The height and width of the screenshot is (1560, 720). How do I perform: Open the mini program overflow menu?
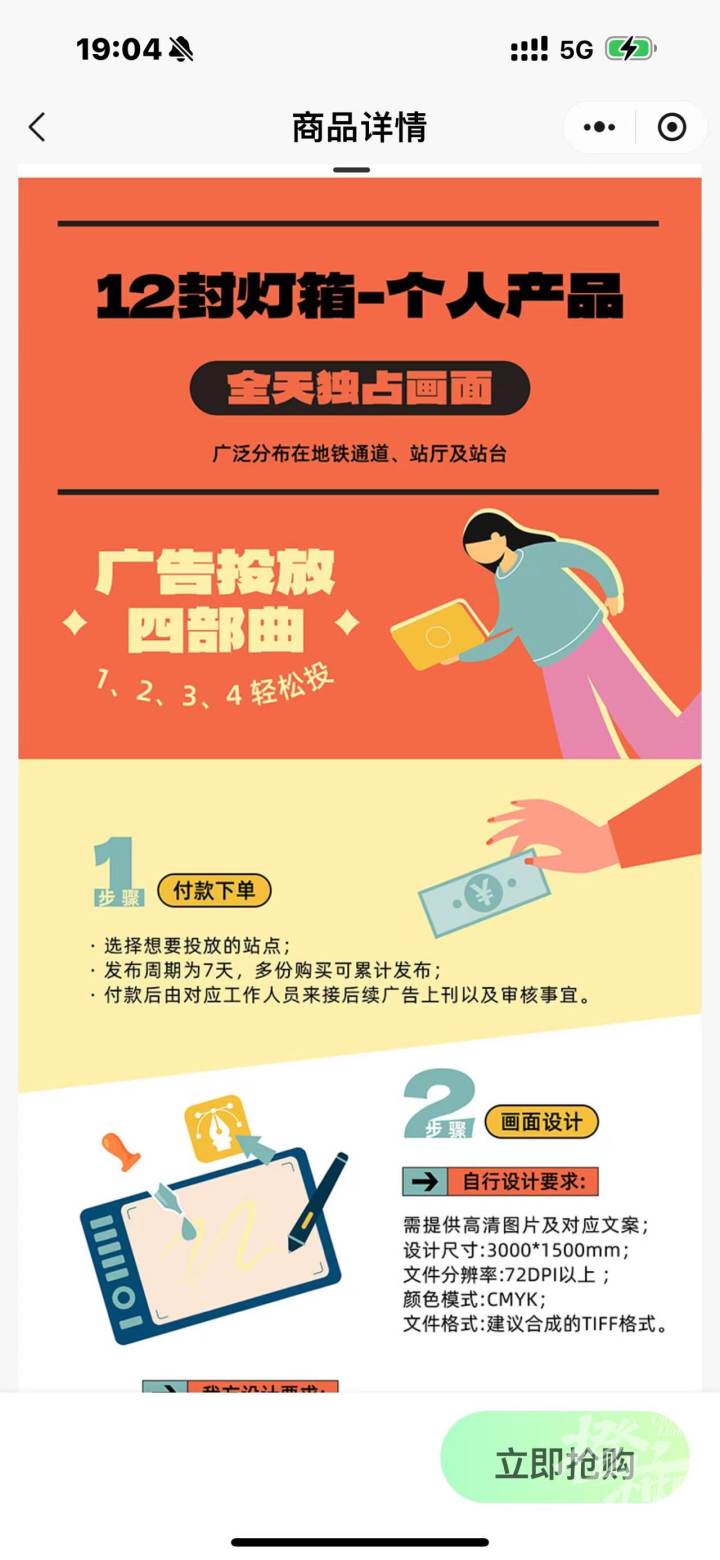[x=599, y=128]
